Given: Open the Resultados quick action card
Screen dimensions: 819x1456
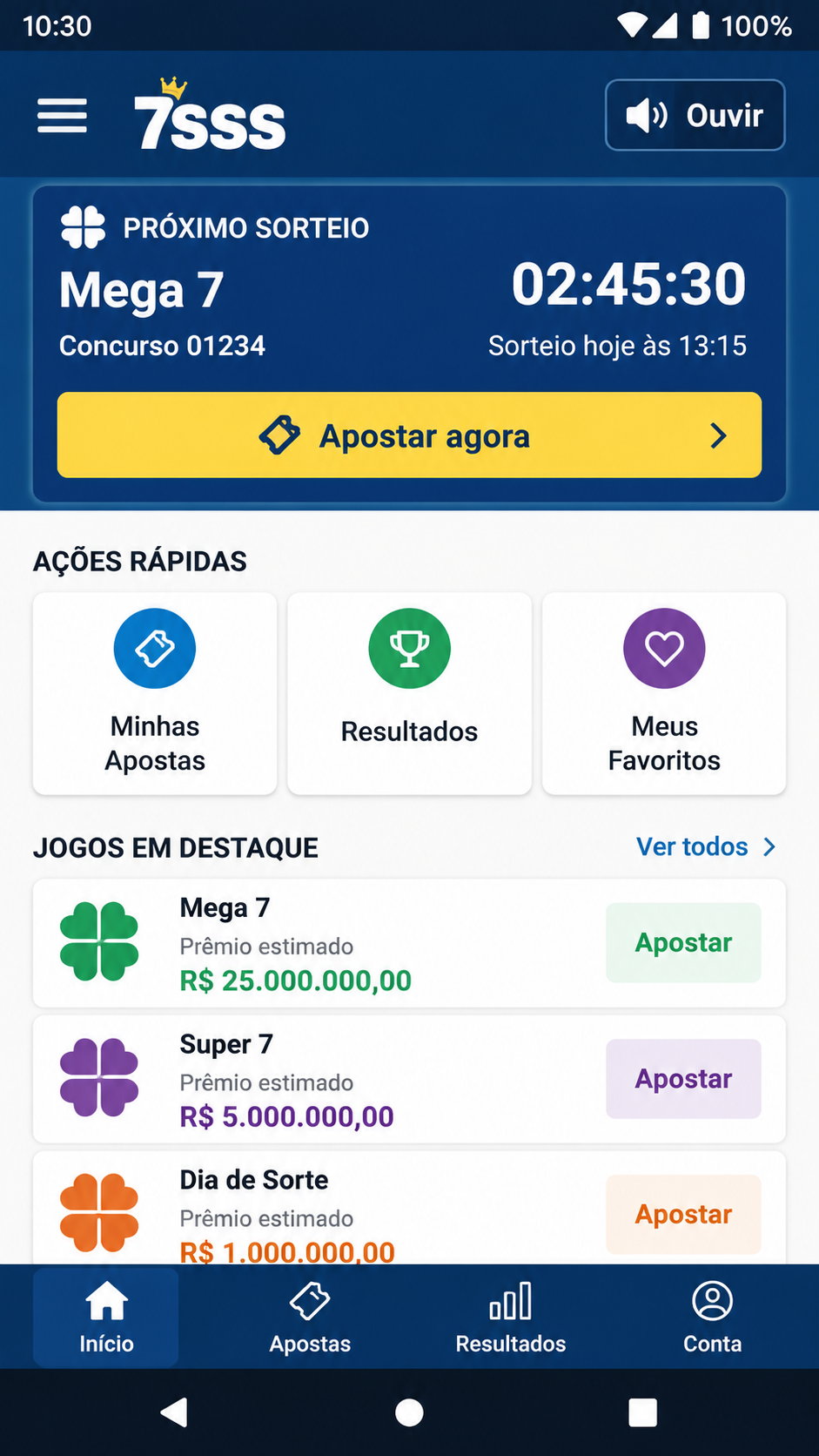Looking at the screenshot, I should pos(409,693).
